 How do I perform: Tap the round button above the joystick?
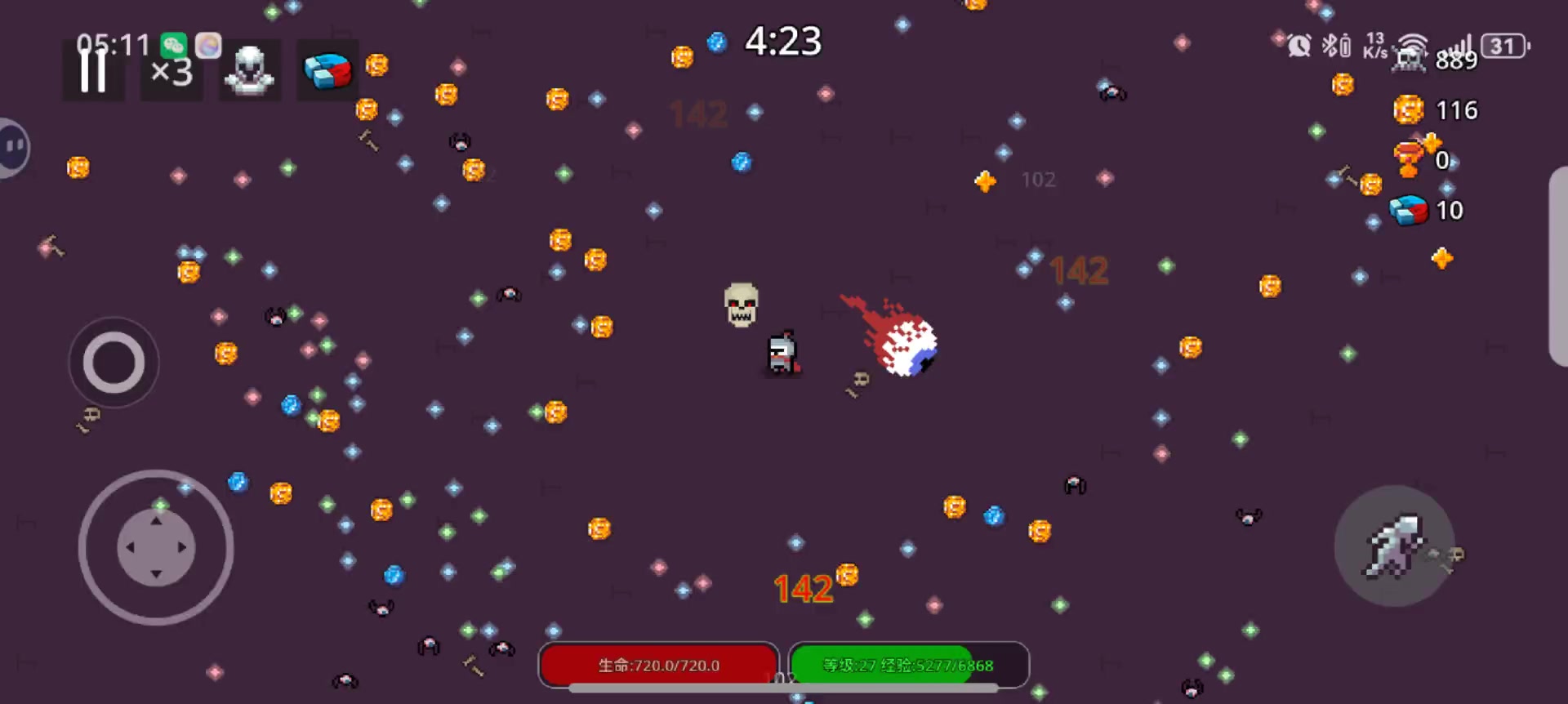coord(114,362)
